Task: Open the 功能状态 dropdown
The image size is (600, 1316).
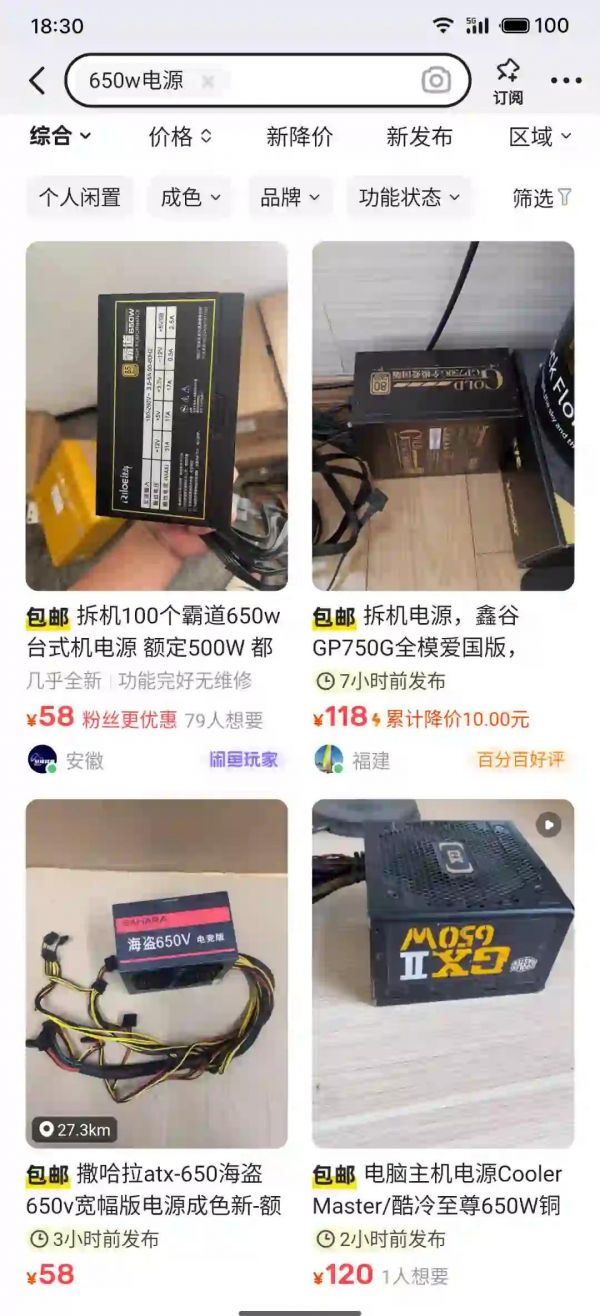Action: [409, 197]
